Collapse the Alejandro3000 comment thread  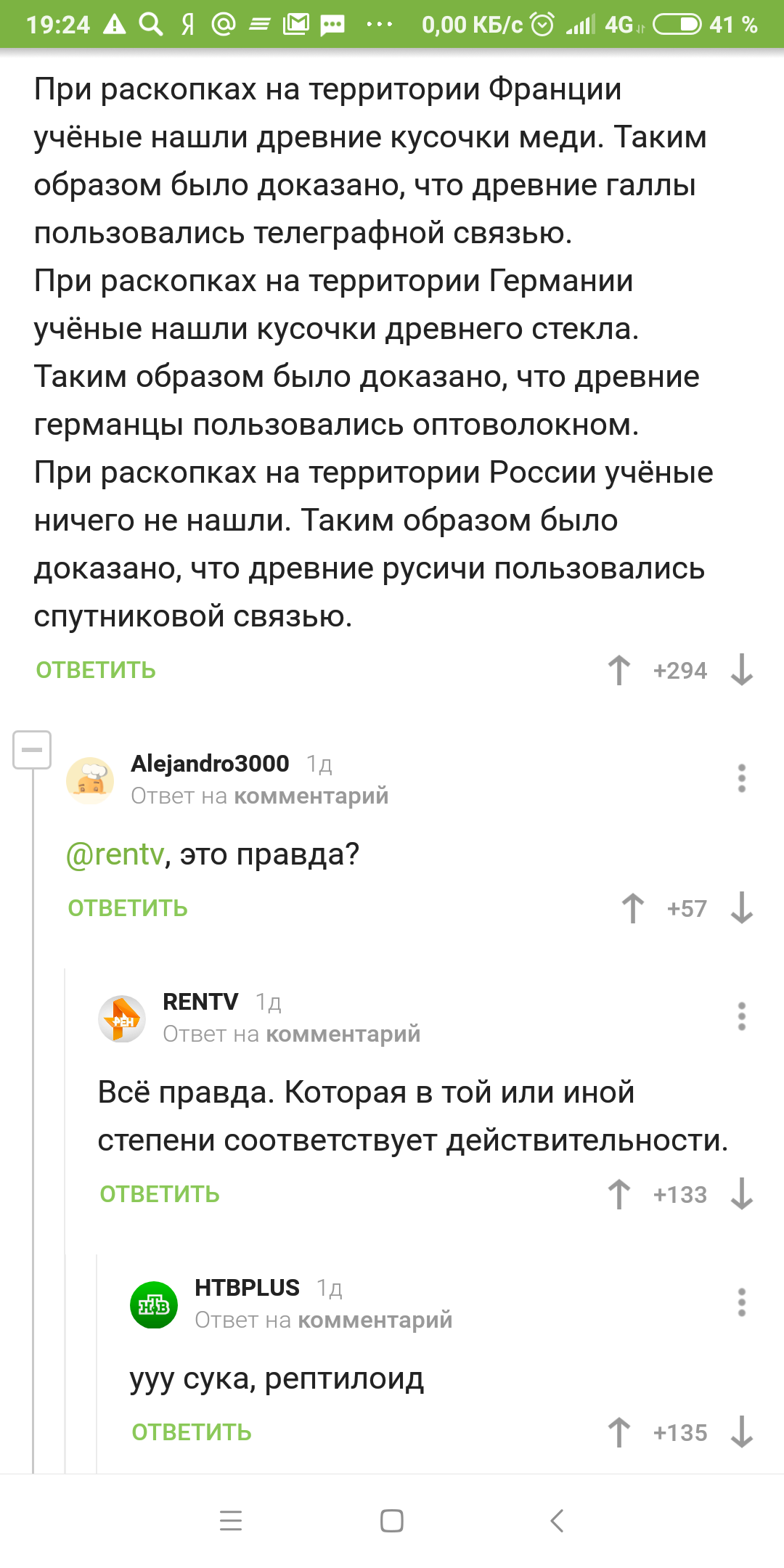coord(32,750)
